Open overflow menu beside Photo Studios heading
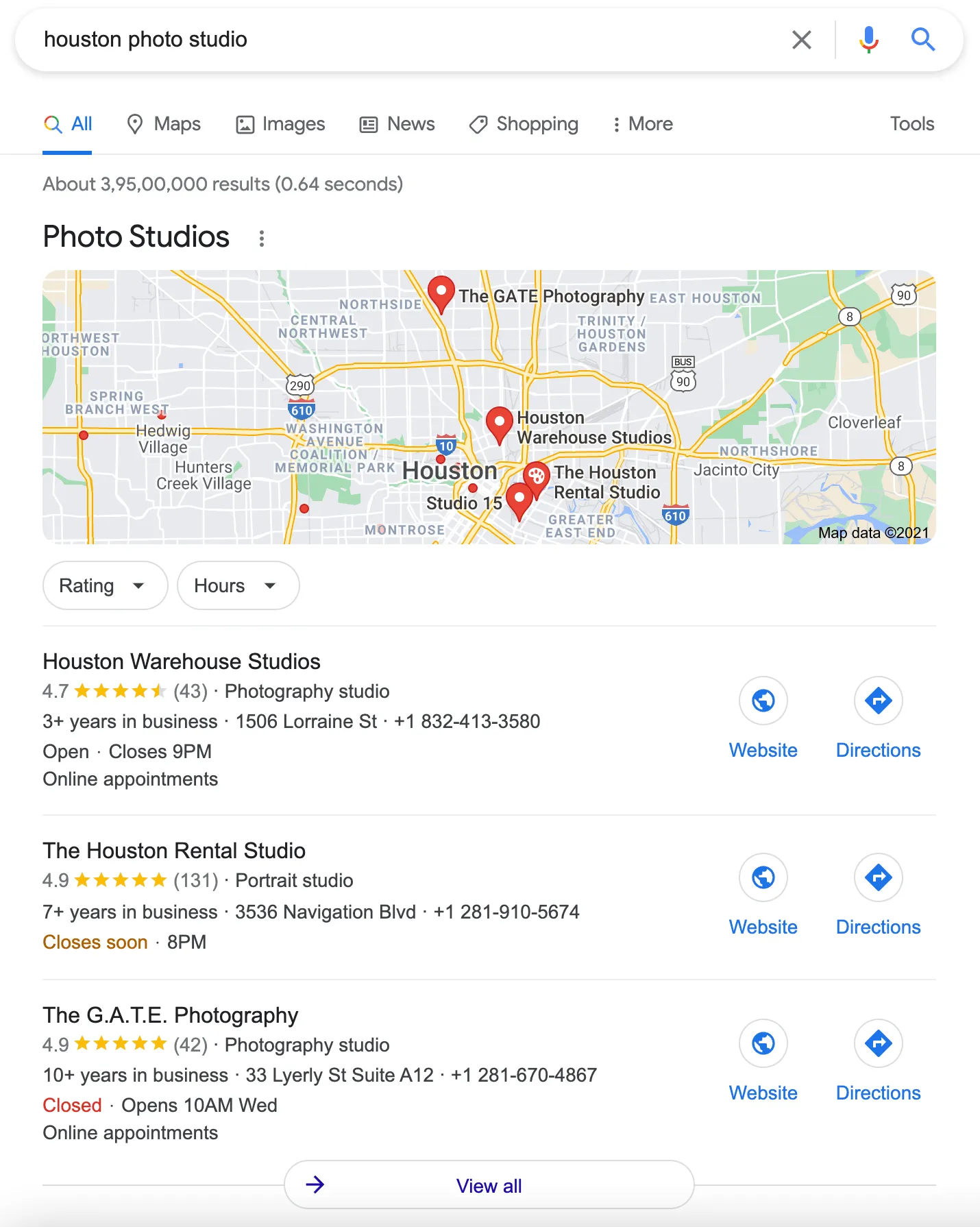 (261, 239)
